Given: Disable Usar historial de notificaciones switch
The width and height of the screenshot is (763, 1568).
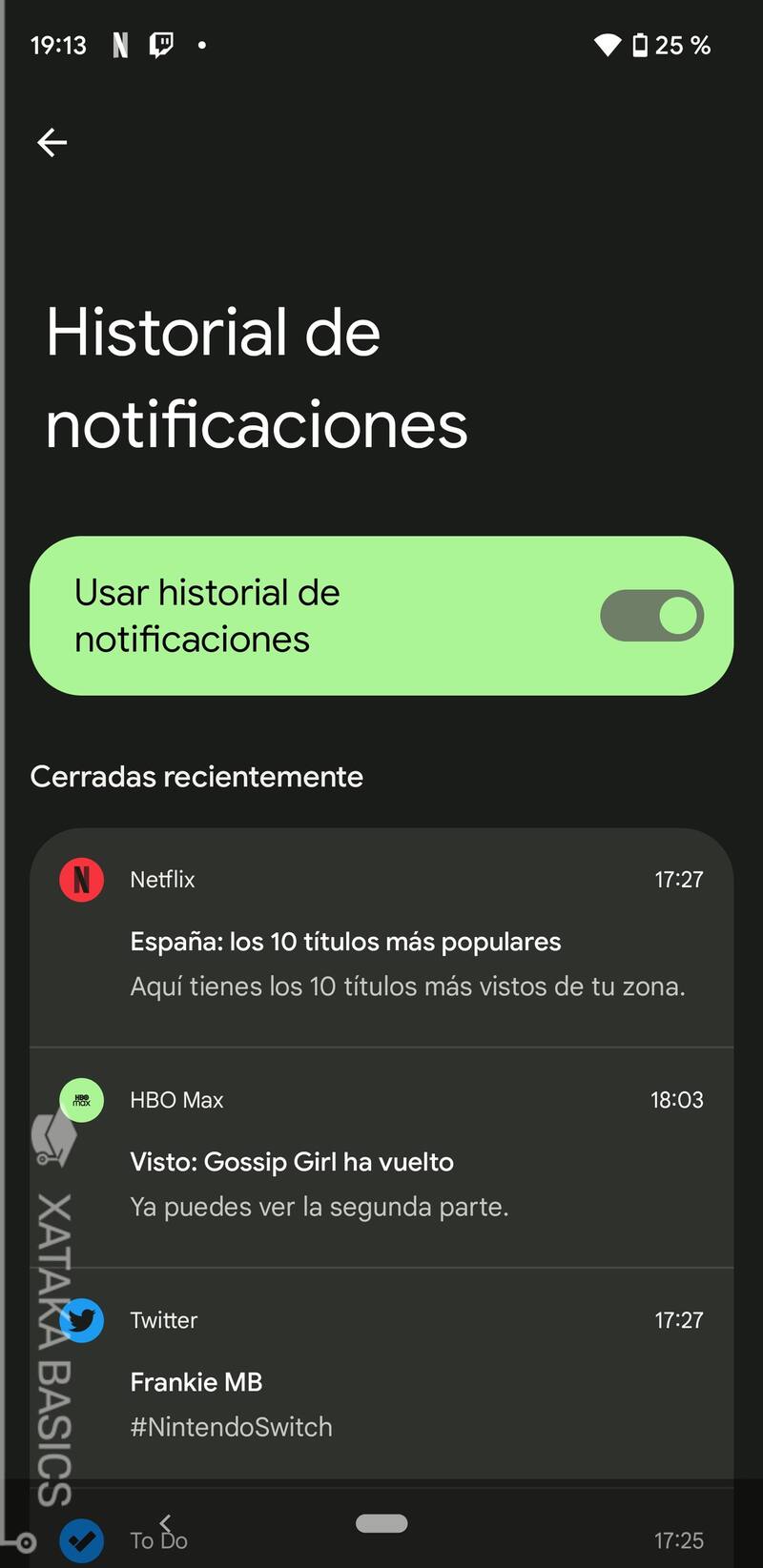Looking at the screenshot, I should 651,616.
